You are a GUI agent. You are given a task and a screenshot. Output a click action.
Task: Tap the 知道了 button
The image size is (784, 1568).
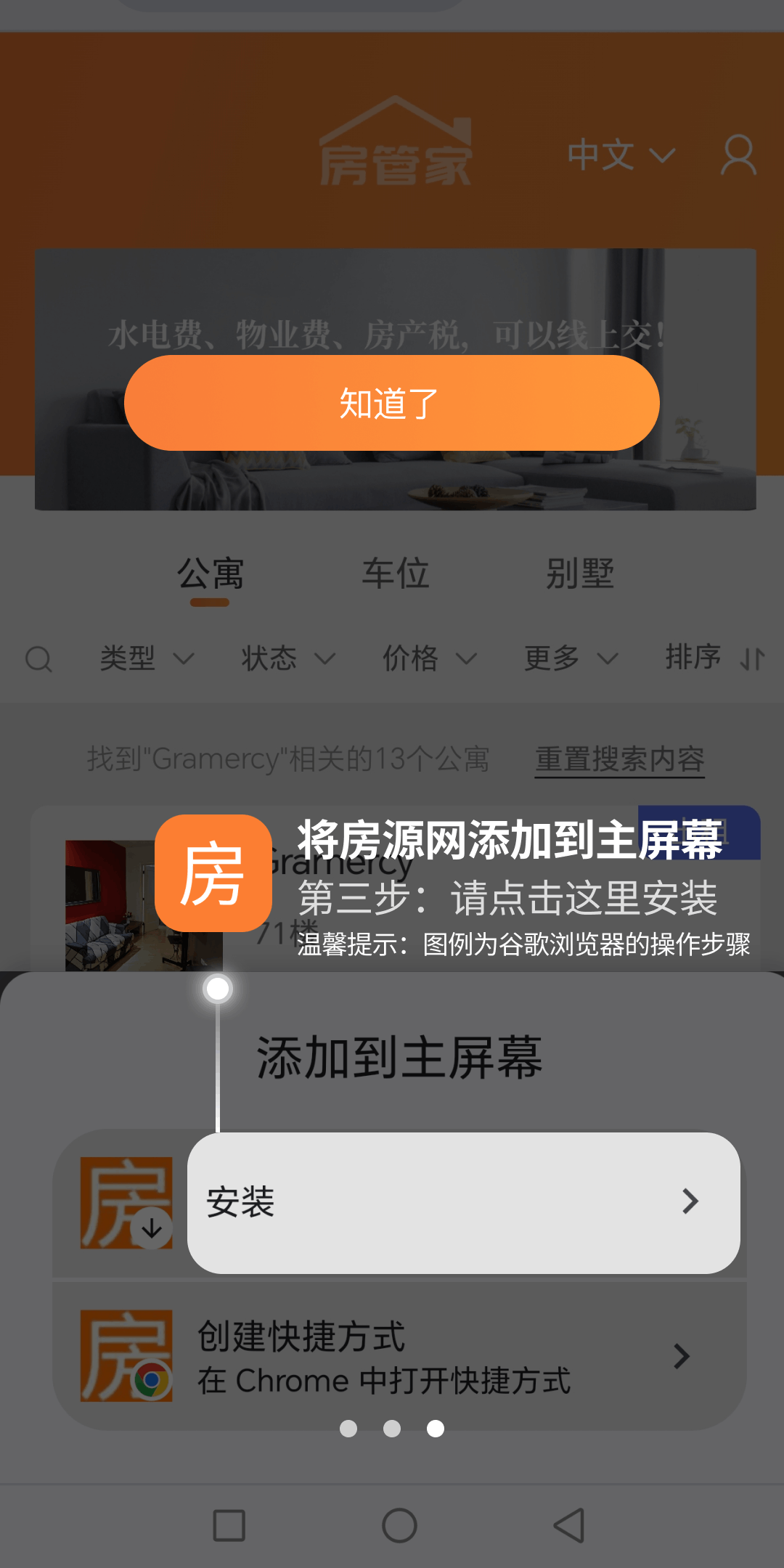click(x=392, y=403)
